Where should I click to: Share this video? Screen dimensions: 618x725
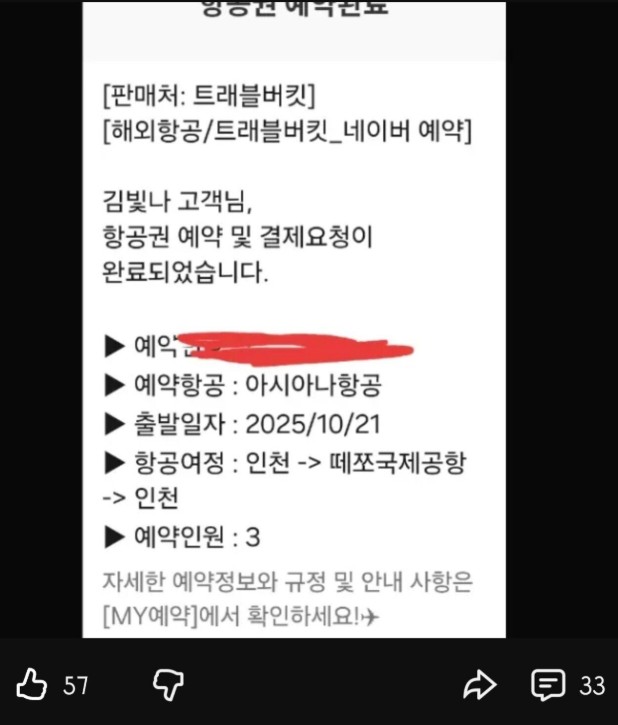coord(479,685)
